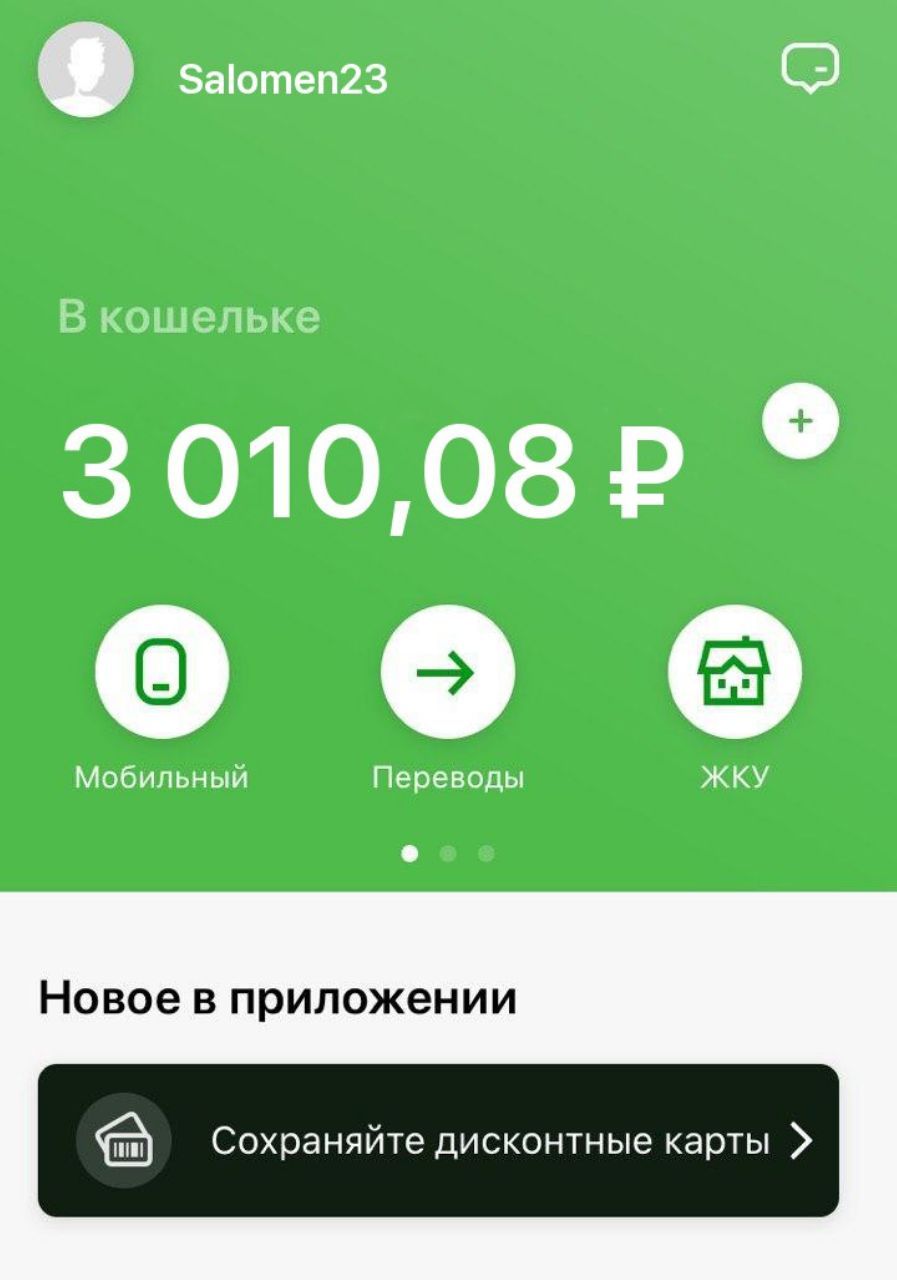
Task: Open the Сохраняйте дисконтные карты banner
Action: tap(438, 1140)
